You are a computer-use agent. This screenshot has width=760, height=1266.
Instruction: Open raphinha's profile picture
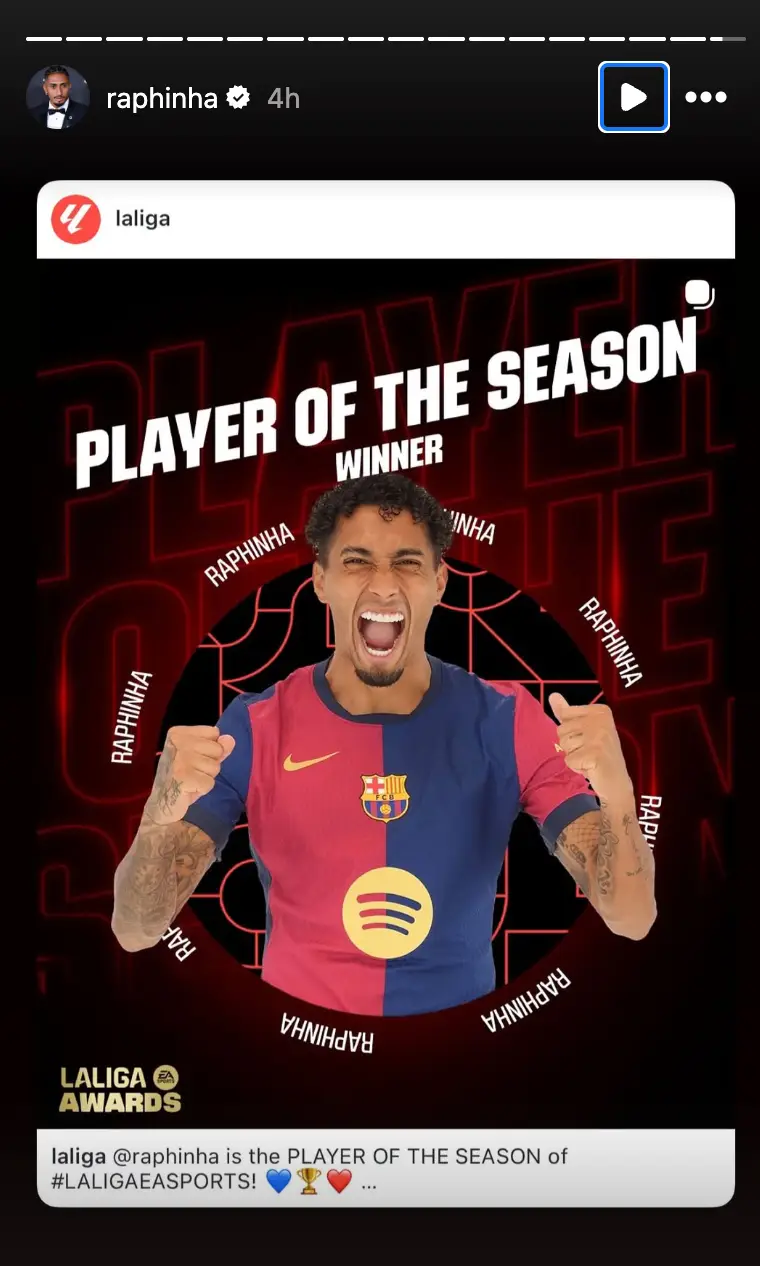(x=58, y=98)
